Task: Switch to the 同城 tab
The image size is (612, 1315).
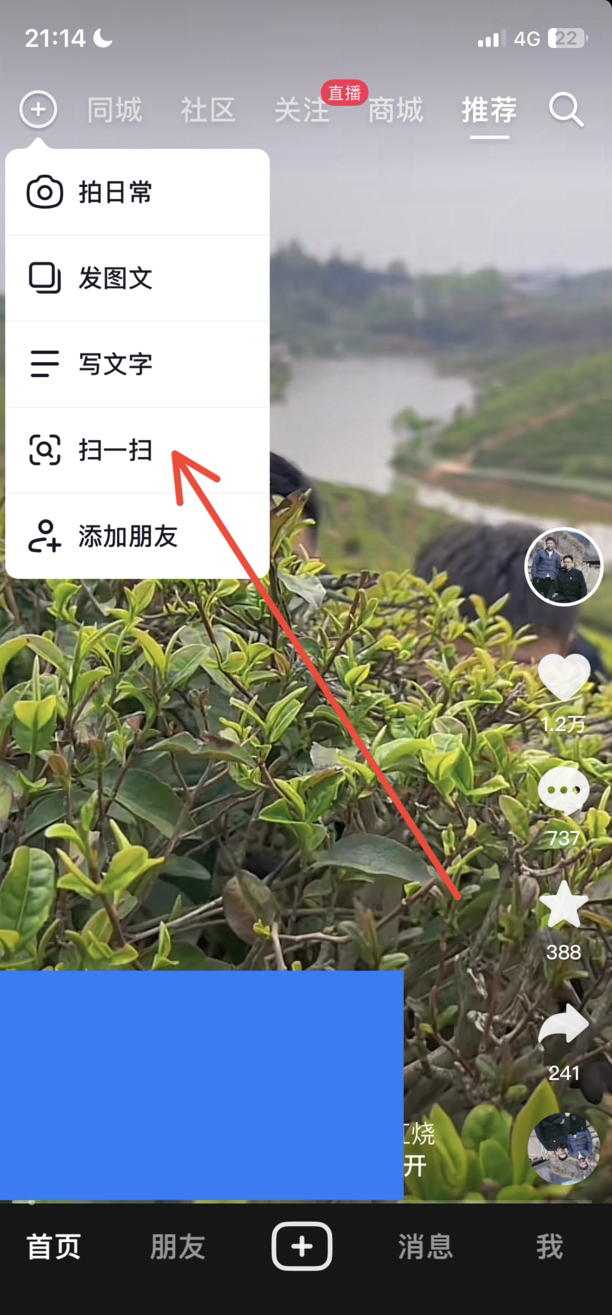Action: click(x=115, y=110)
